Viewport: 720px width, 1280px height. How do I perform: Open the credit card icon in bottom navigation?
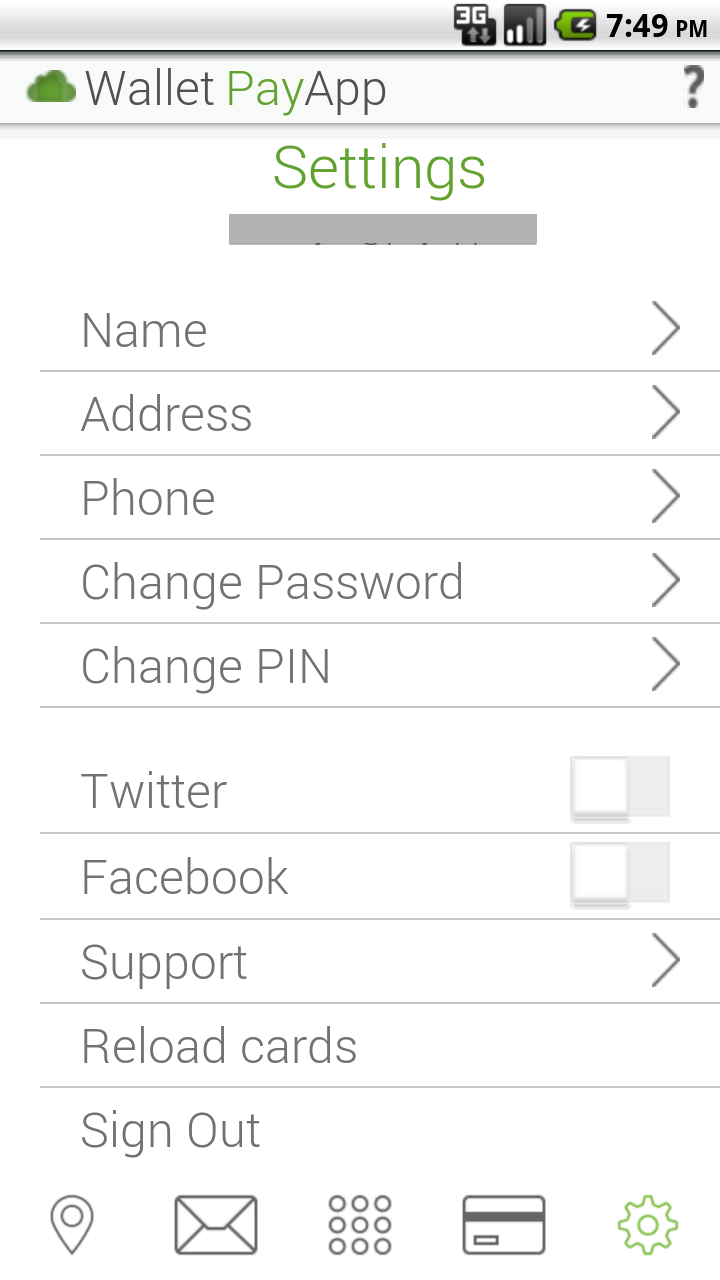click(x=503, y=1222)
